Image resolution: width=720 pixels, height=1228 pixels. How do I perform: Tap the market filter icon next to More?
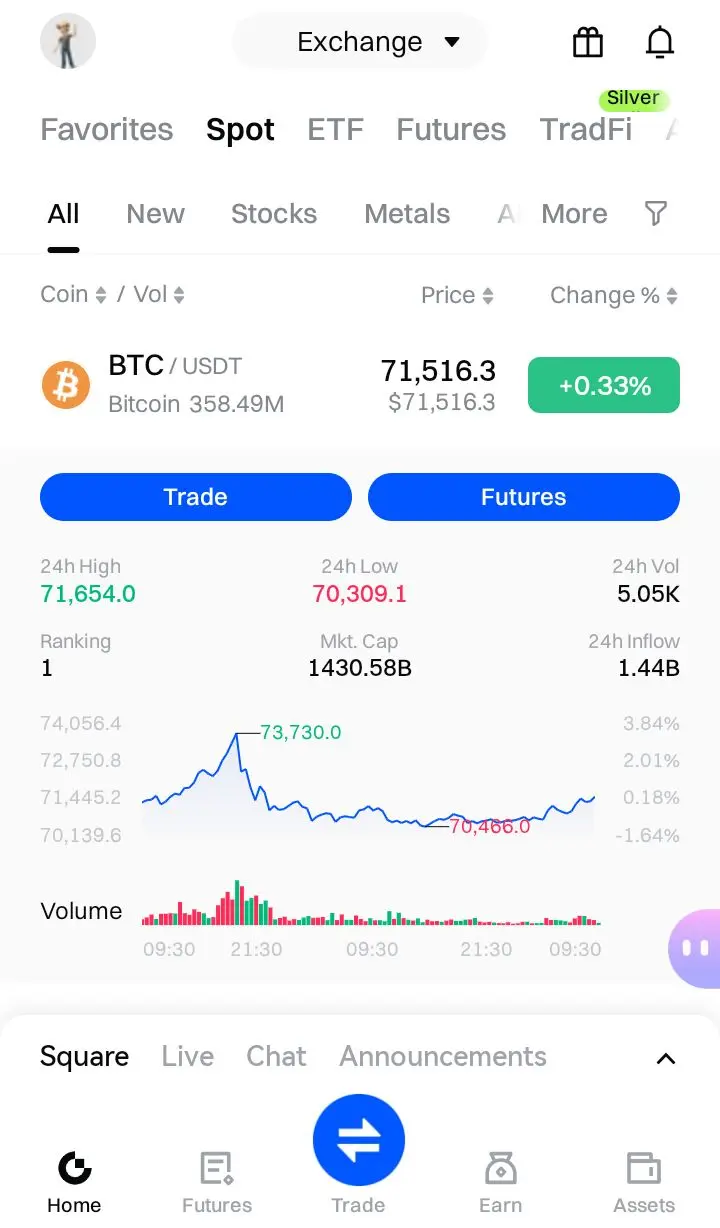[655, 213]
